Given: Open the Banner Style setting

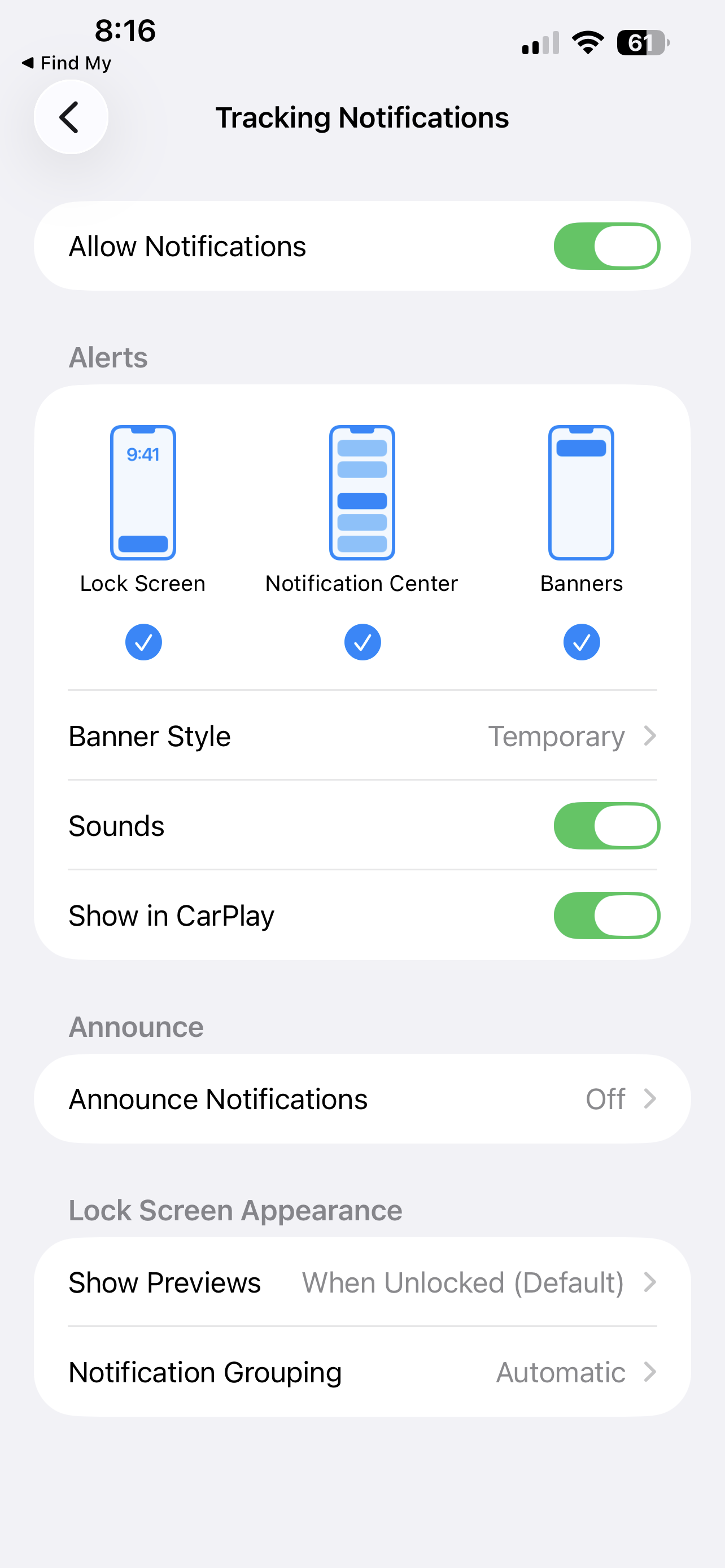Looking at the screenshot, I should tap(362, 736).
